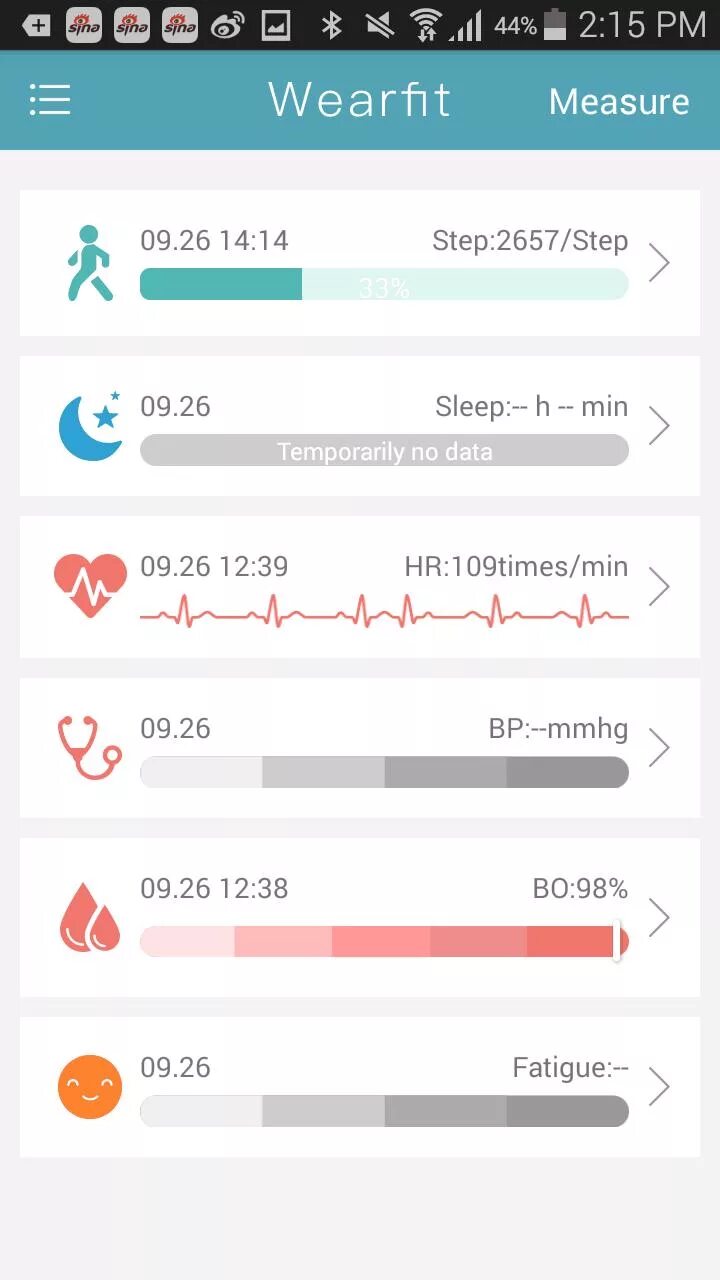Open the Fatigue card

pos(360,1087)
